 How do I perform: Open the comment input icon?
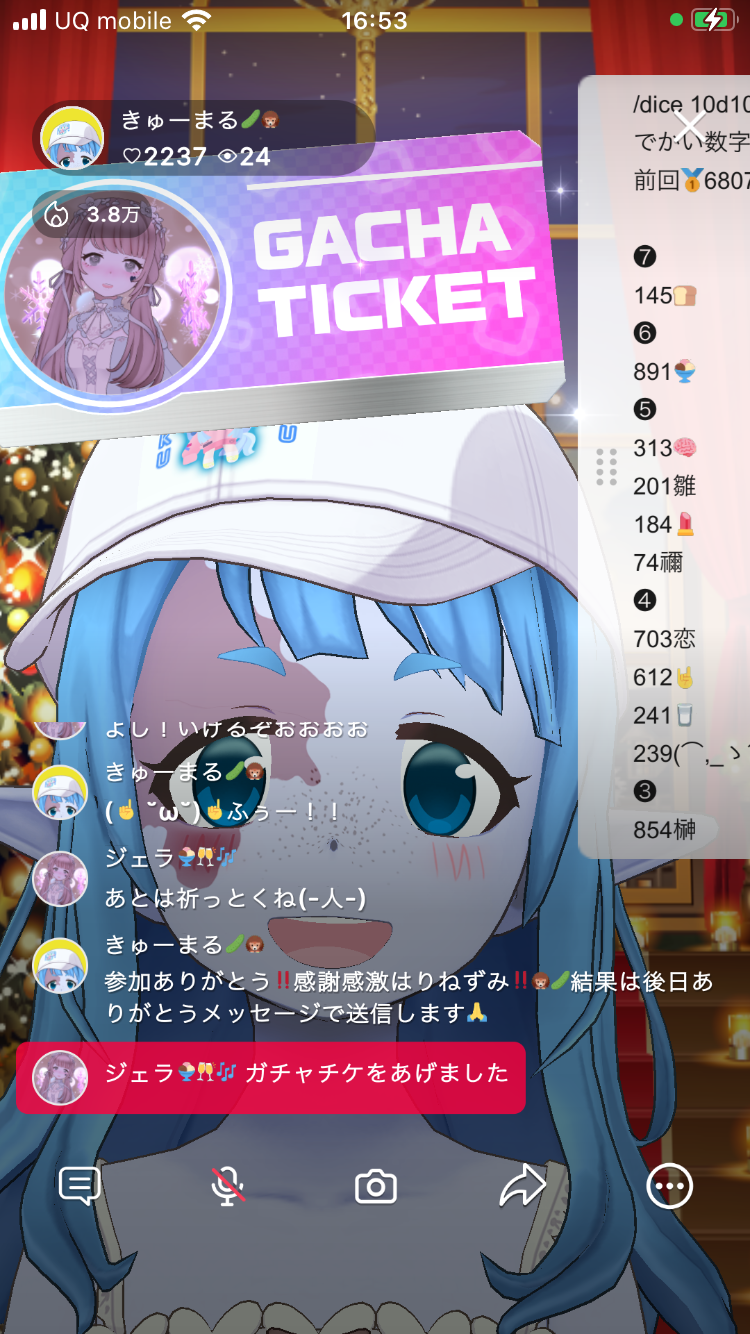click(x=80, y=1186)
